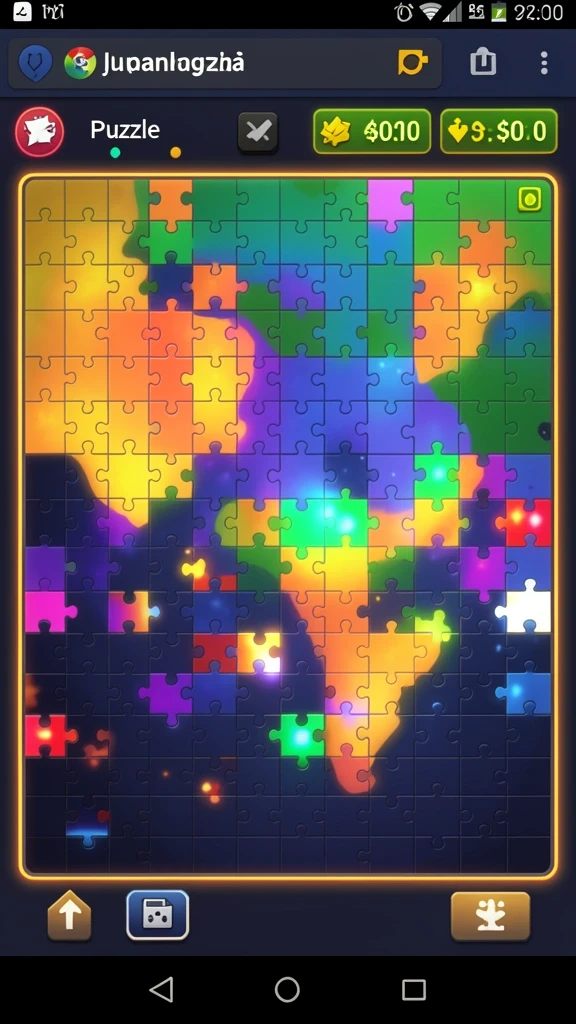
Task: Go back with the system back button
Action: click(162, 989)
